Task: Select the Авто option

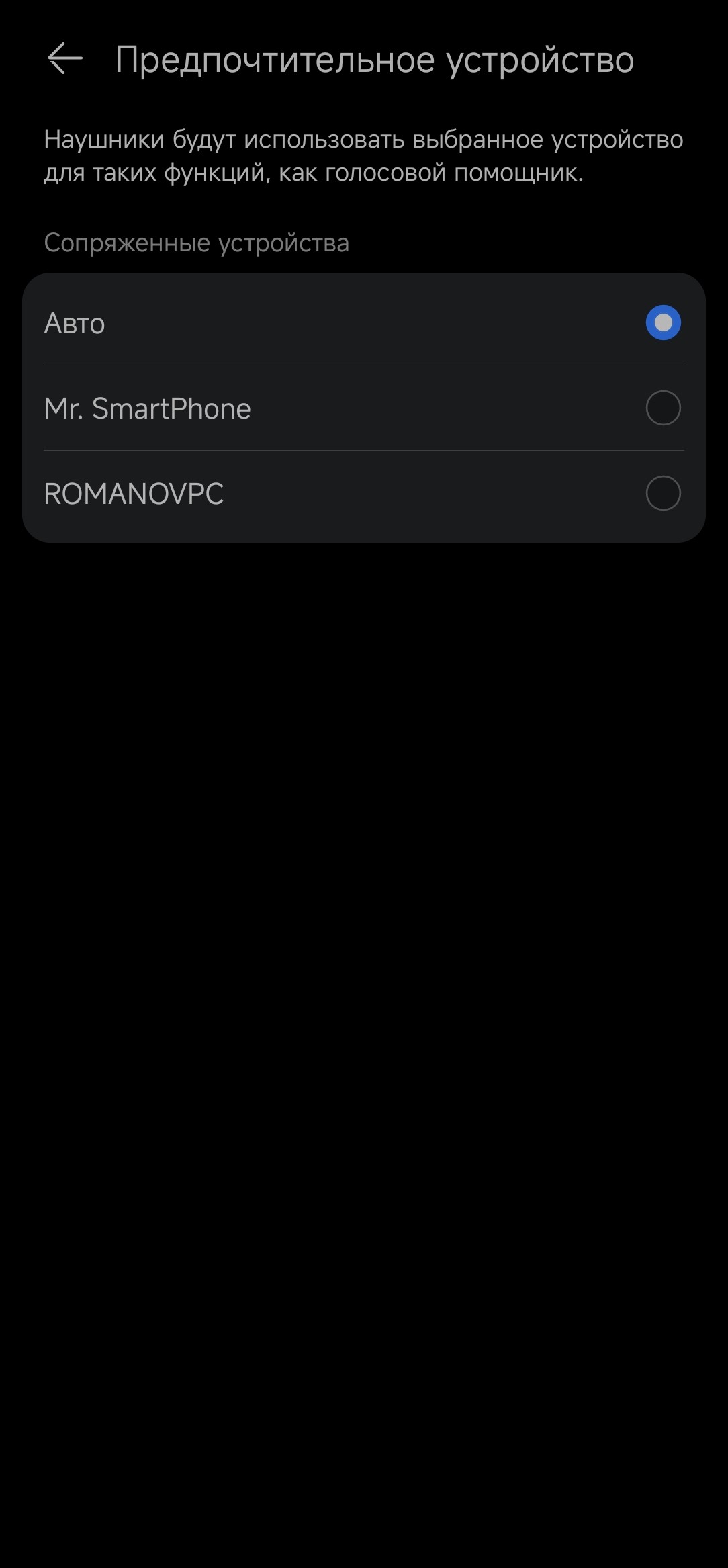Action: [x=662, y=323]
